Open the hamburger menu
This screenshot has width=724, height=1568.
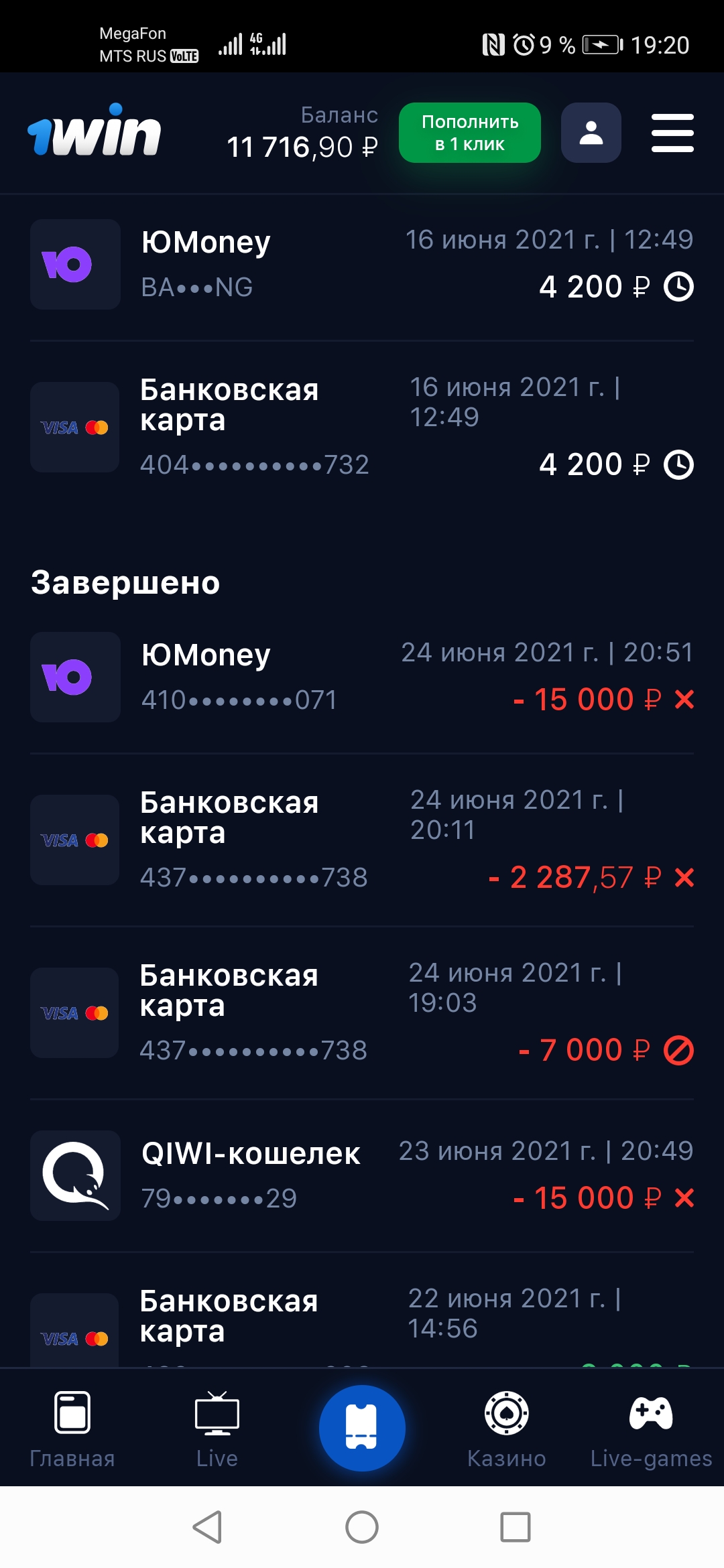tap(672, 133)
